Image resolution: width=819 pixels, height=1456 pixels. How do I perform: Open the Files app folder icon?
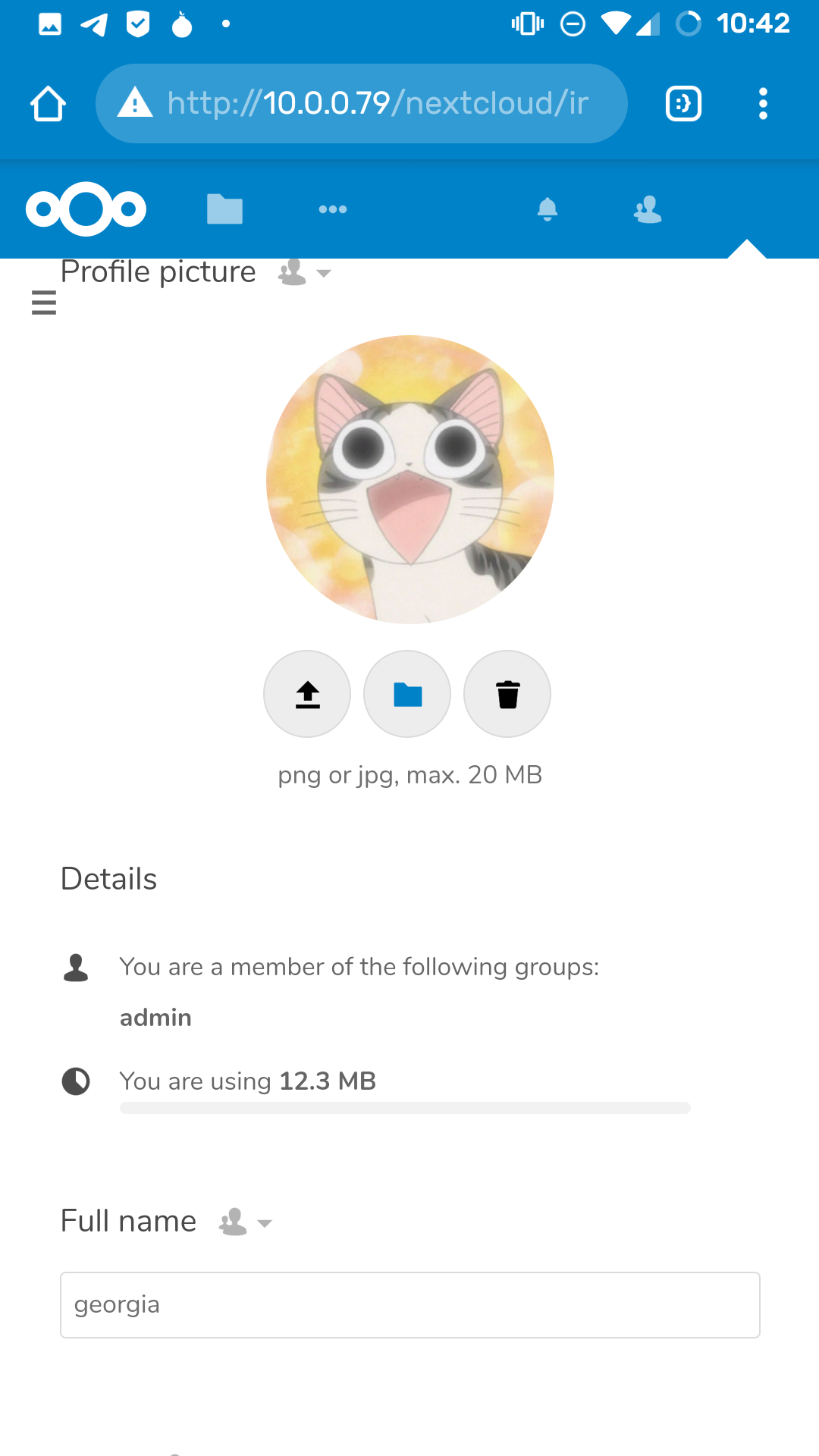[224, 209]
